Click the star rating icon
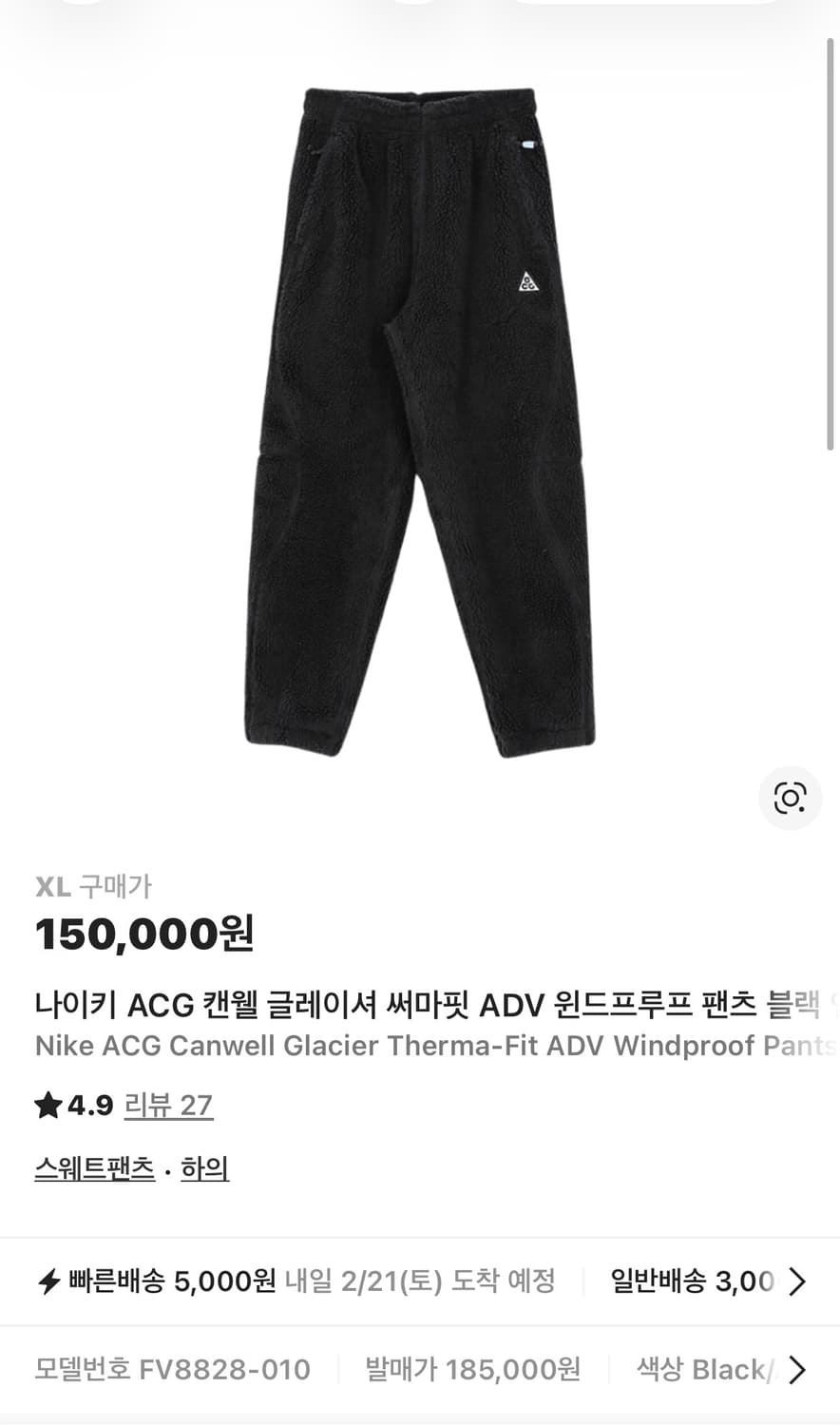This screenshot has width=840, height=1426. 46,1106
